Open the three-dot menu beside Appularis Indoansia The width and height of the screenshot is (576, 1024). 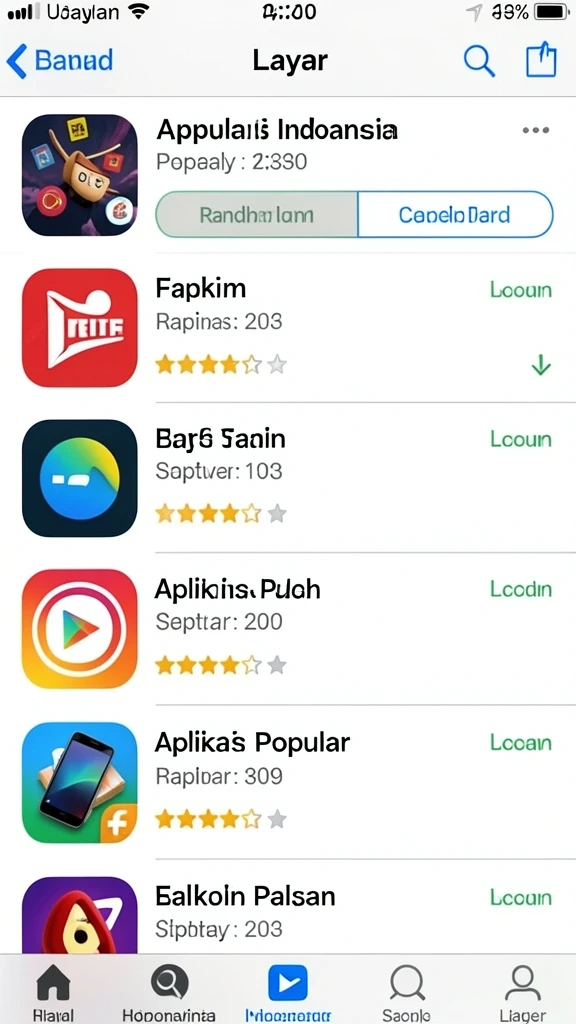[x=536, y=131]
